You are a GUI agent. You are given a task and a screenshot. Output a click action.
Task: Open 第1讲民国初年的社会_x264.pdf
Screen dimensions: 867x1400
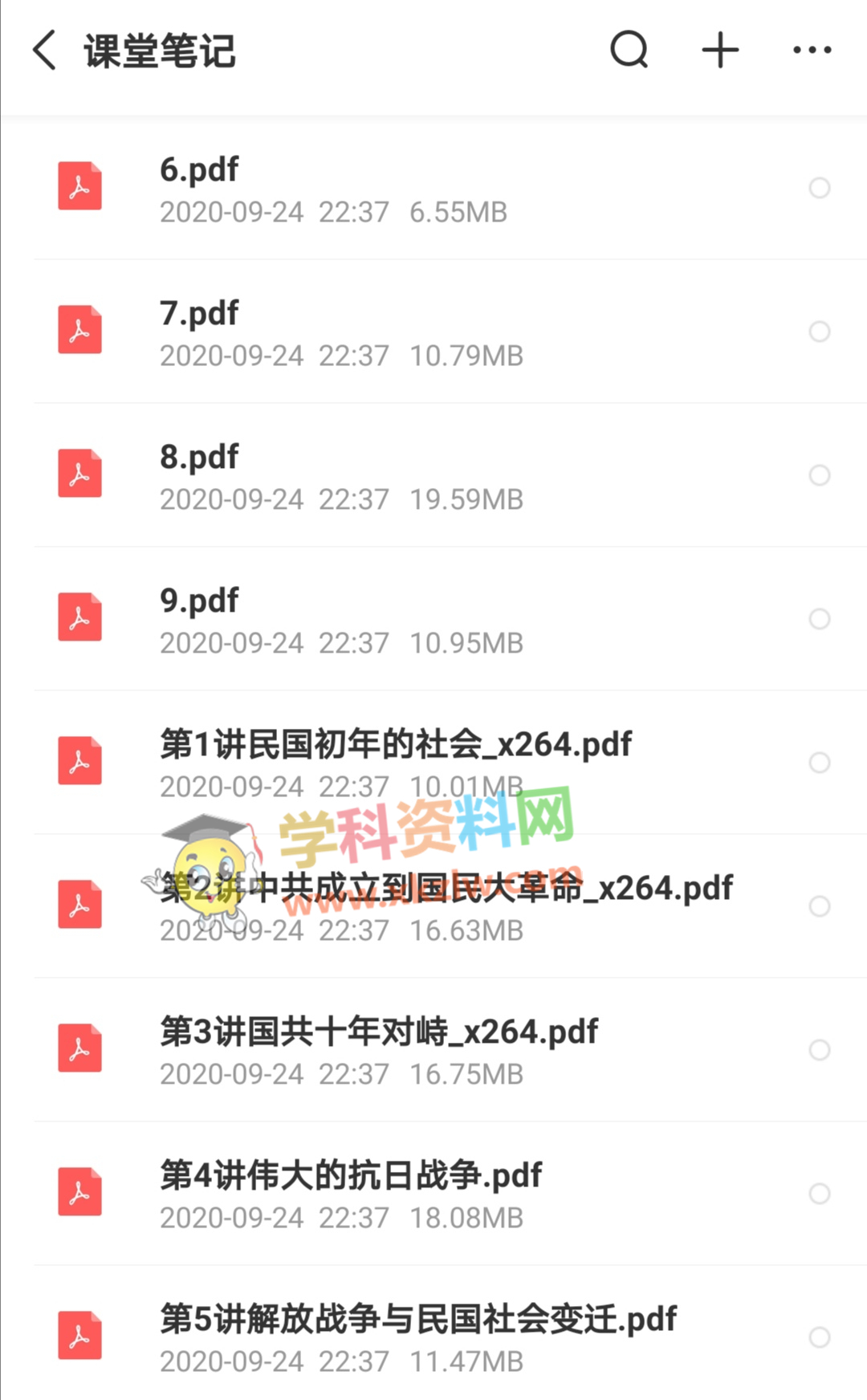coord(395,746)
